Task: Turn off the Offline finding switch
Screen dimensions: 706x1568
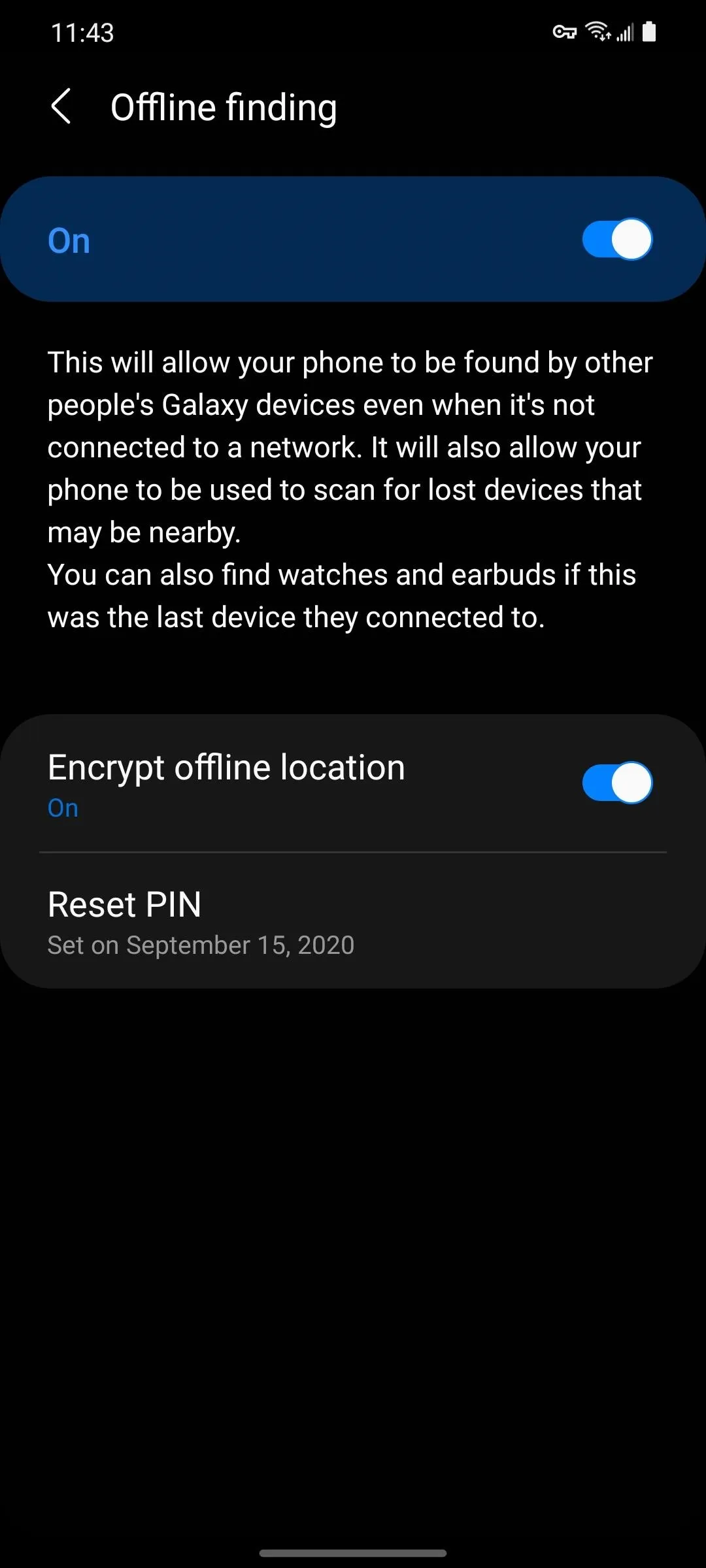Action: coord(616,239)
